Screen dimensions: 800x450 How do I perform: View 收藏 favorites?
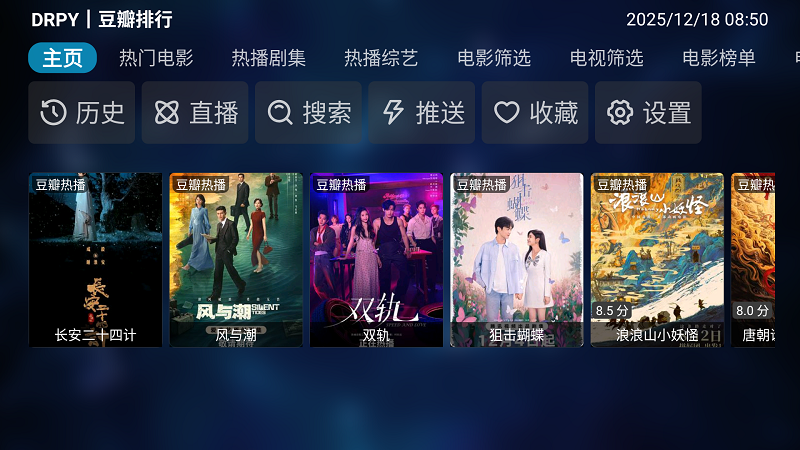coord(536,113)
